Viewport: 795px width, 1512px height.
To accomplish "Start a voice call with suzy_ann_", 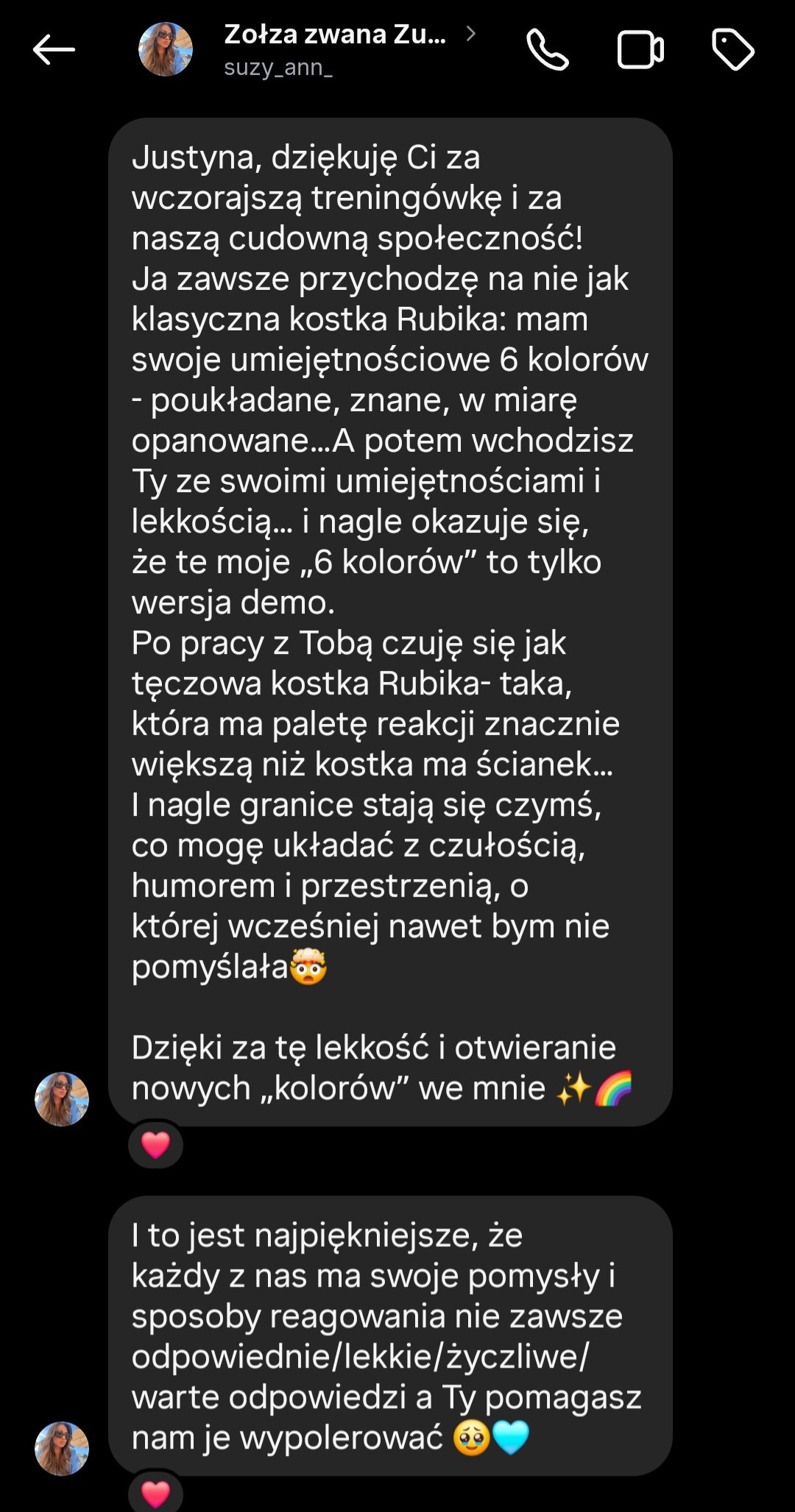I will click(x=548, y=50).
